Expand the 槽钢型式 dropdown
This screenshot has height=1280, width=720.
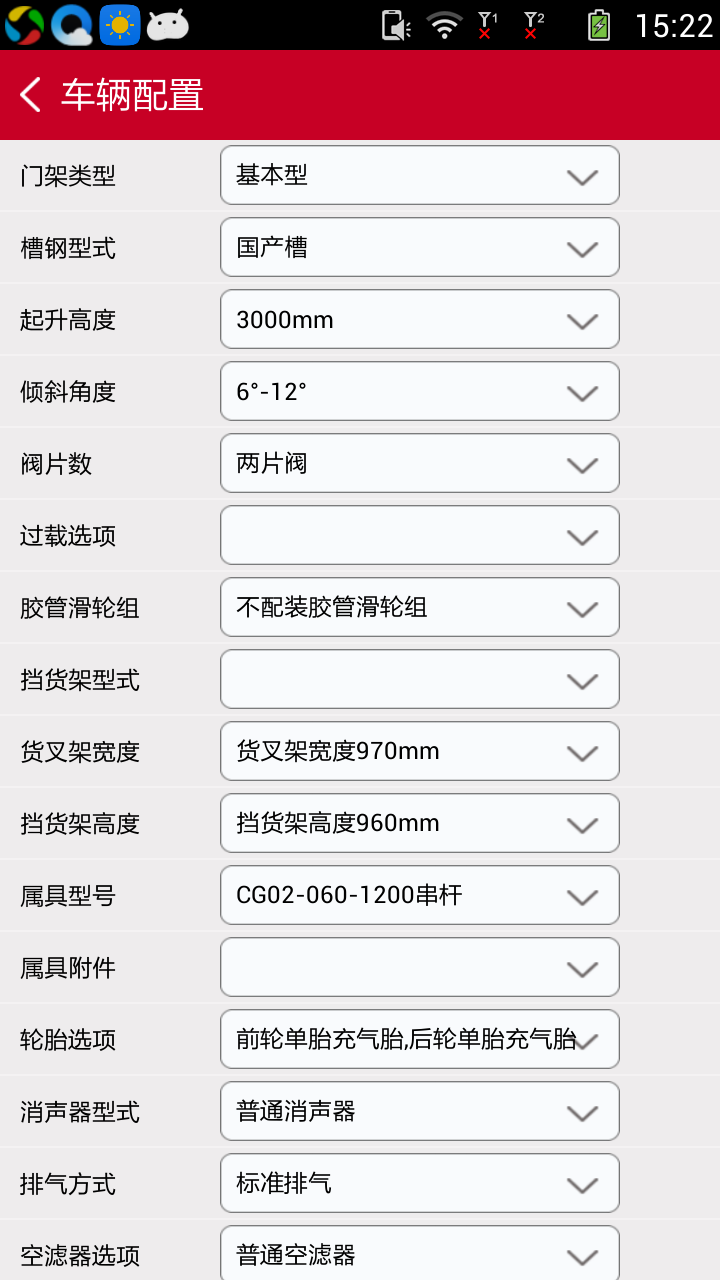[420, 247]
